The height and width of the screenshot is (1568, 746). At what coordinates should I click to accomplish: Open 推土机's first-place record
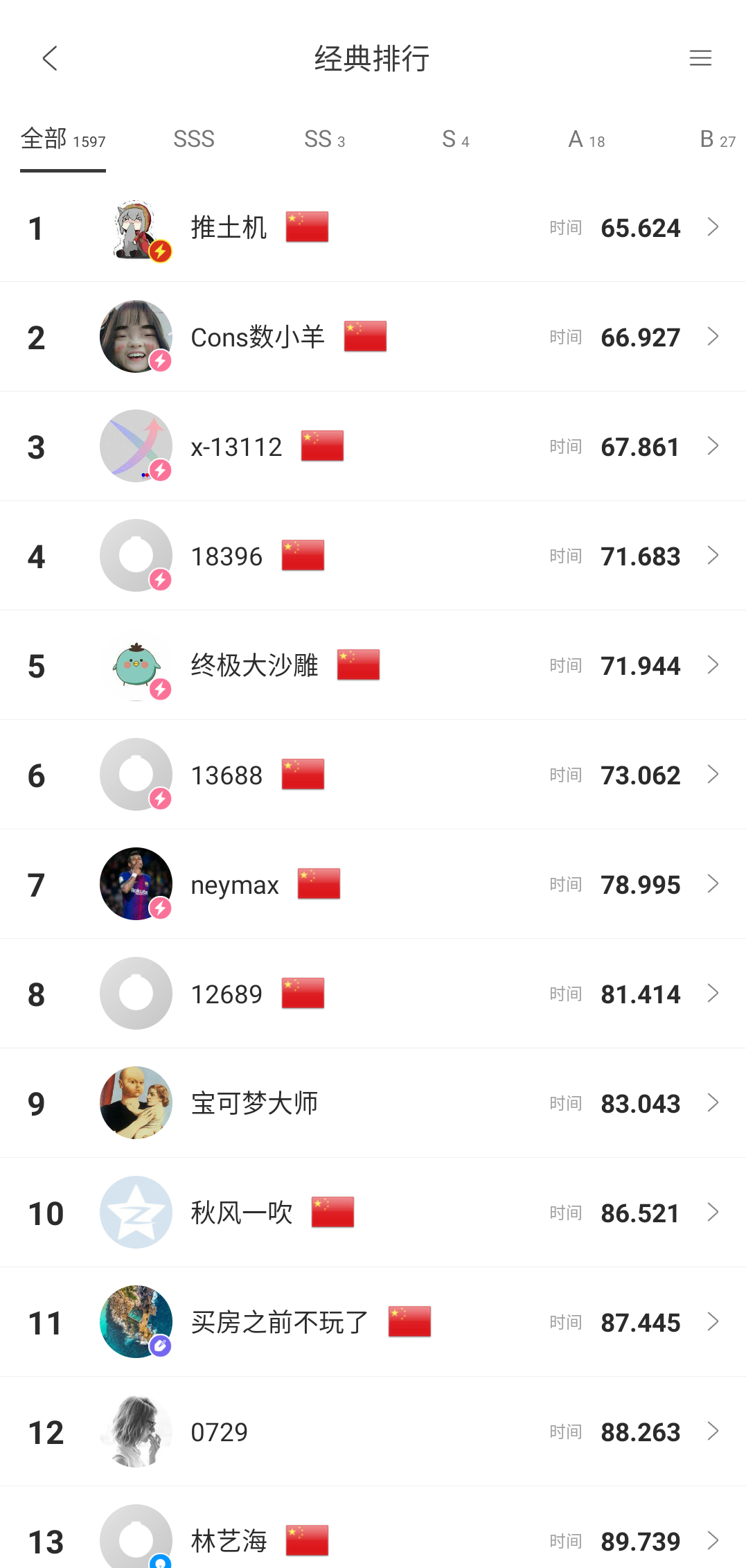coord(373,227)
